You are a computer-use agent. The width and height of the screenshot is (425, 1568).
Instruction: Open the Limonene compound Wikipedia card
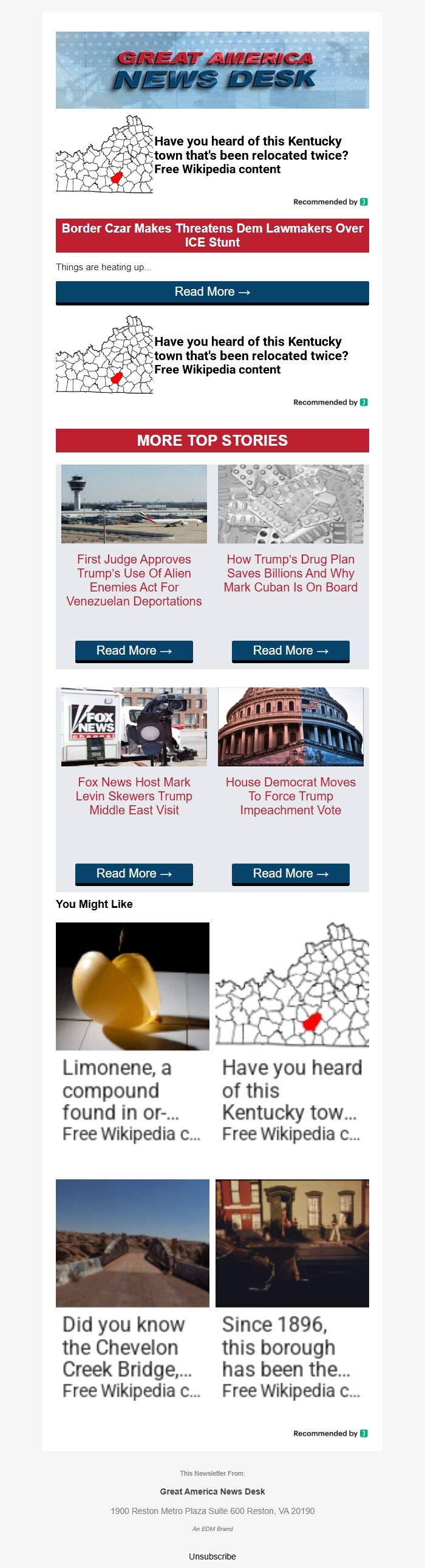(x=132, y=1035)
